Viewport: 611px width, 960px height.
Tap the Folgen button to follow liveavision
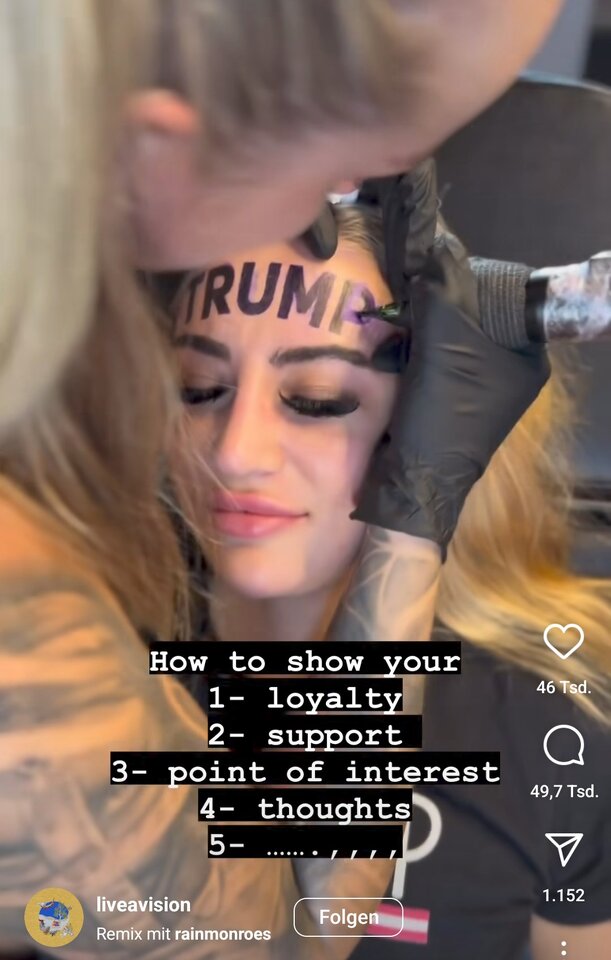pyautogui.click(x=348, y=917)
